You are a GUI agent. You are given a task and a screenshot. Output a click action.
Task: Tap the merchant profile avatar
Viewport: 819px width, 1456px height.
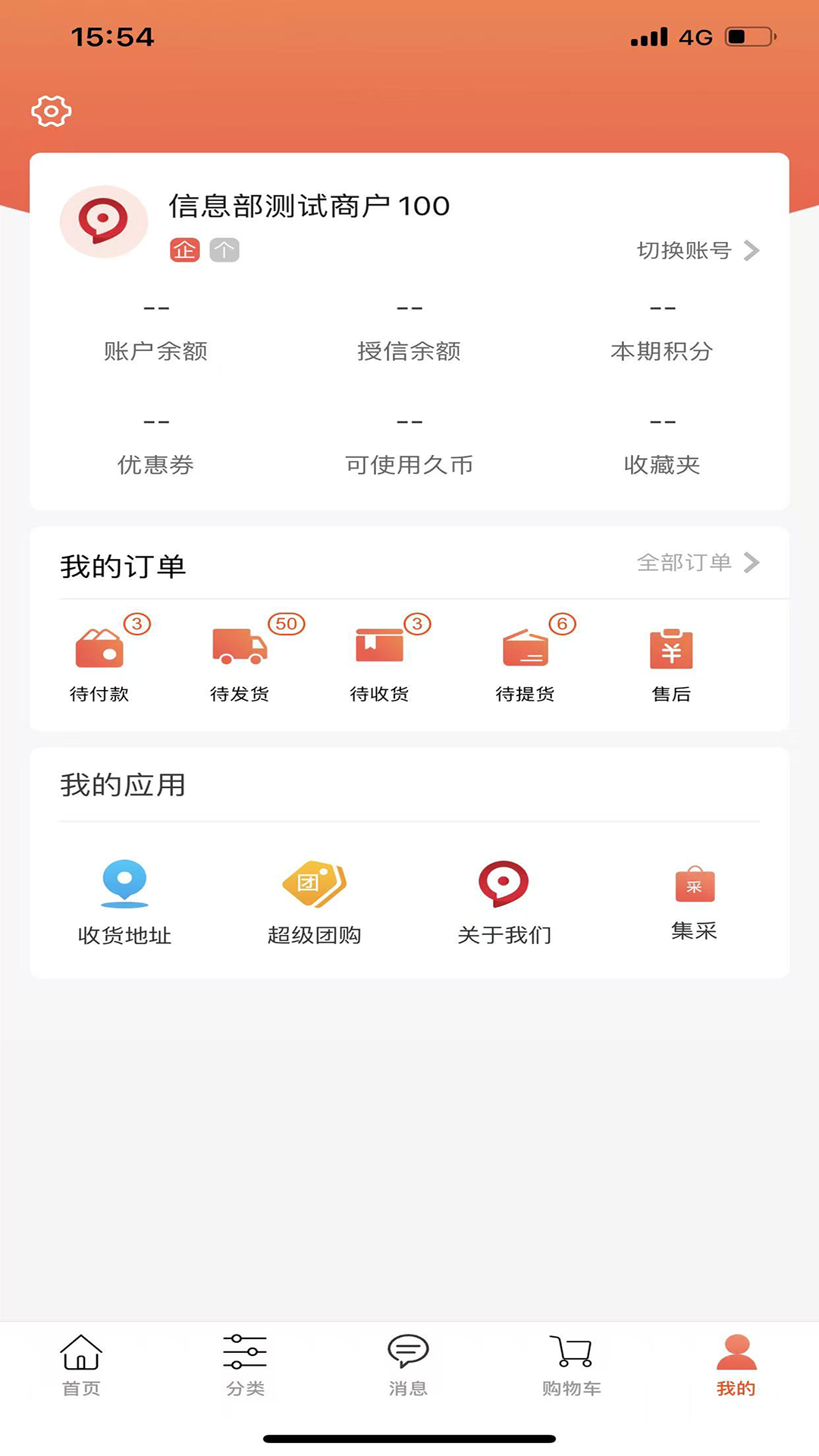click(x=104, y=222)
